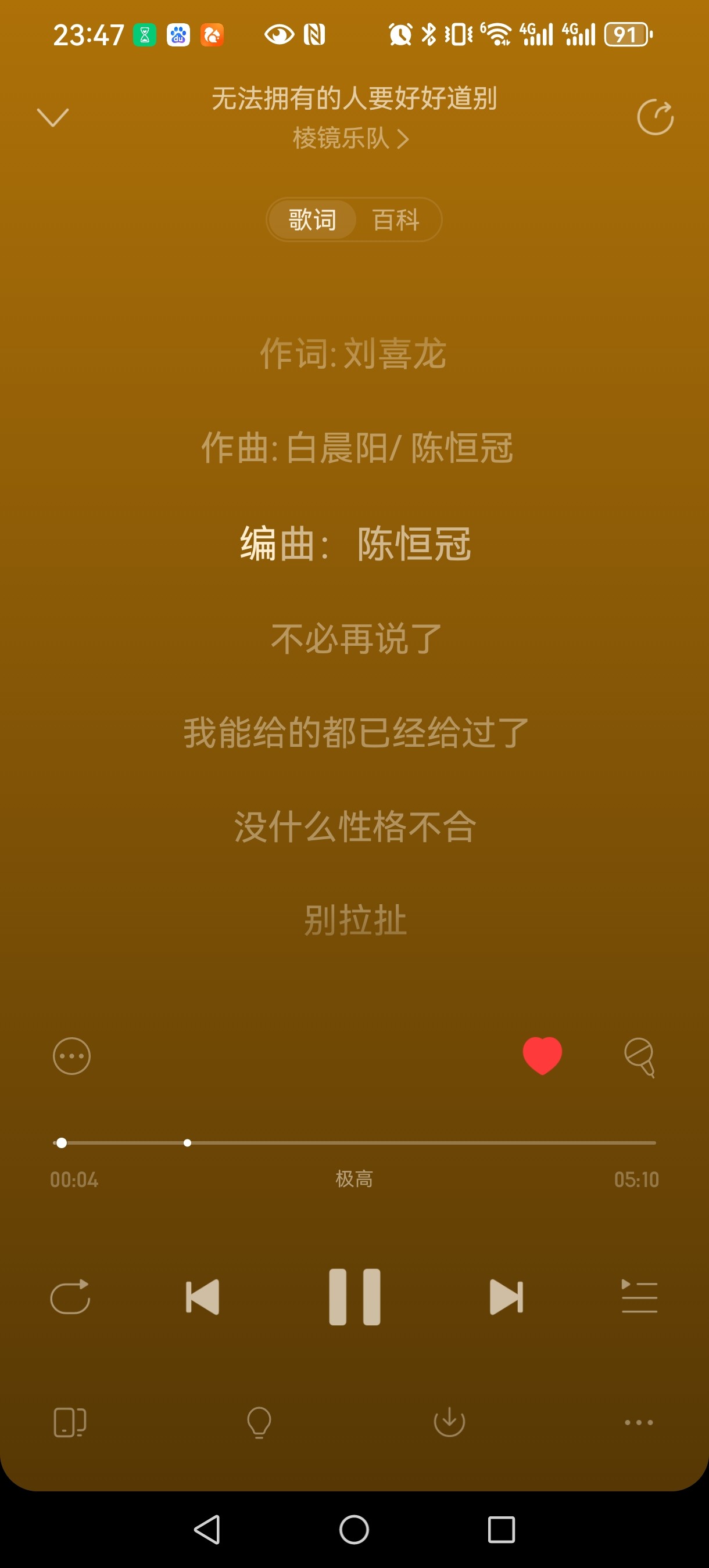The width and height of the screenshot is (709, 1568).
Task: Select the 歌词 tab
Action: [x=313, y=219]
